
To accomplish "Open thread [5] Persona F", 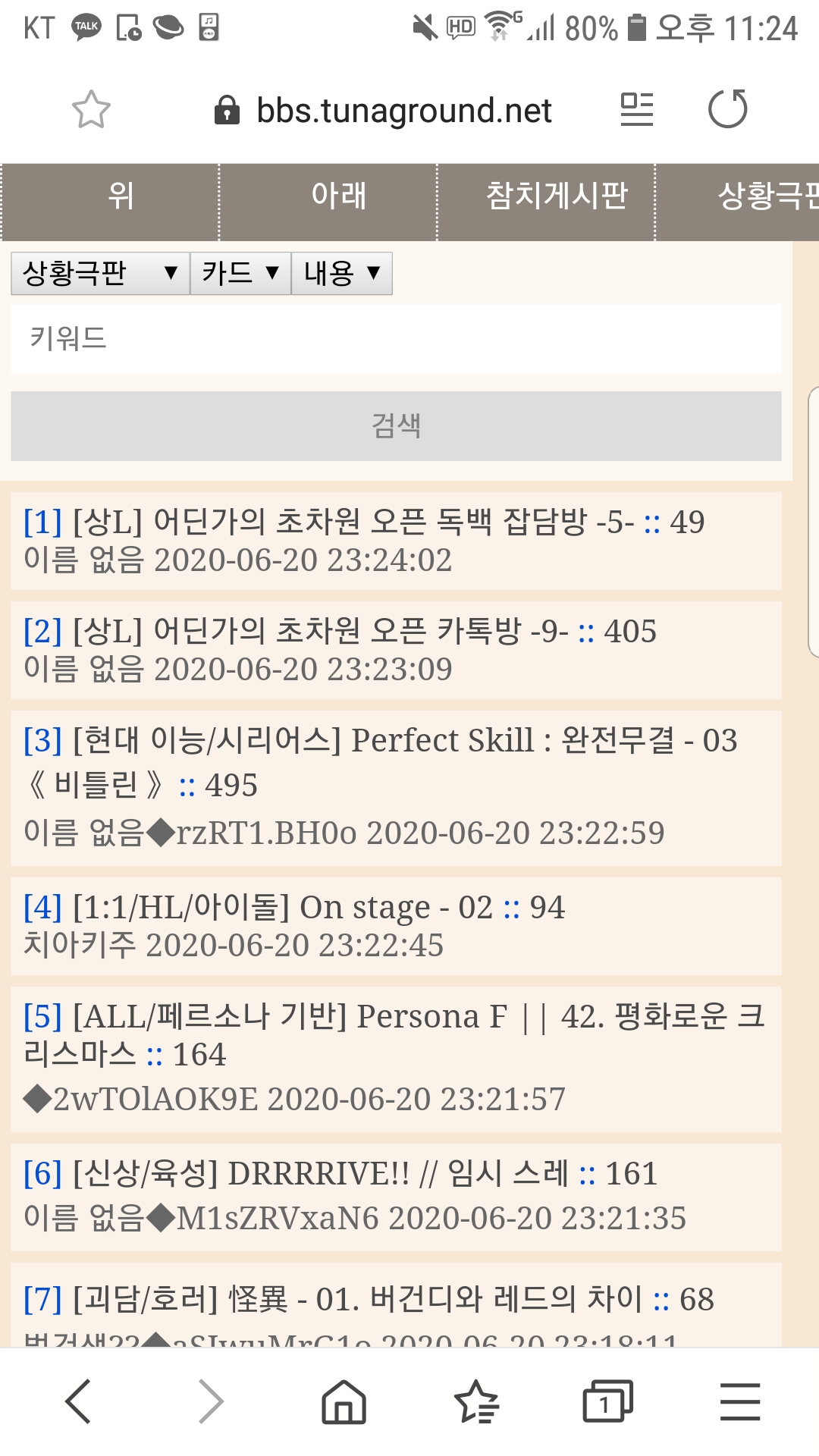I will 394,1017.
